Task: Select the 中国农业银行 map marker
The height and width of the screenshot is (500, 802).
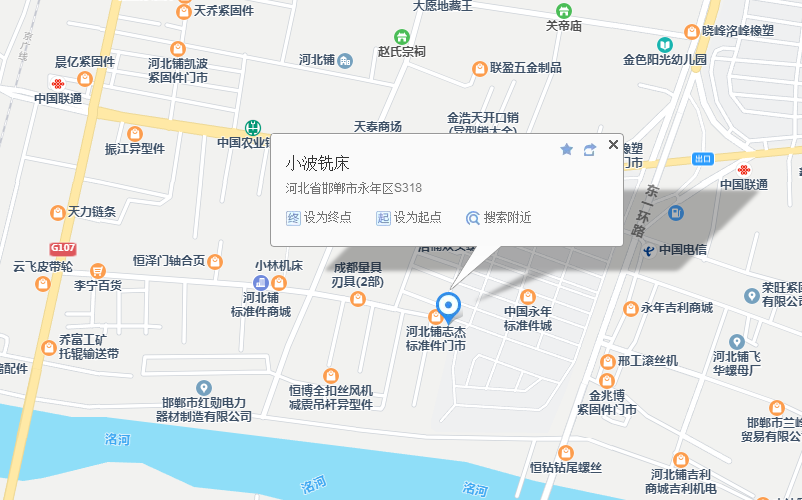Action: (254, 127)
